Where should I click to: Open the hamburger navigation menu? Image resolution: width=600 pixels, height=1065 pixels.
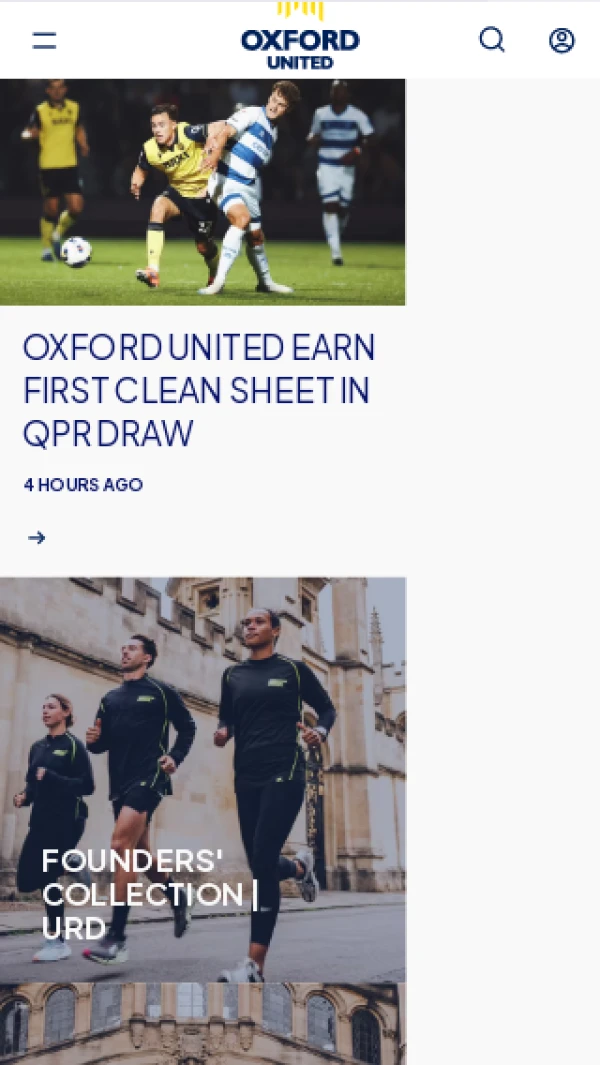click(x=44, y=41)
